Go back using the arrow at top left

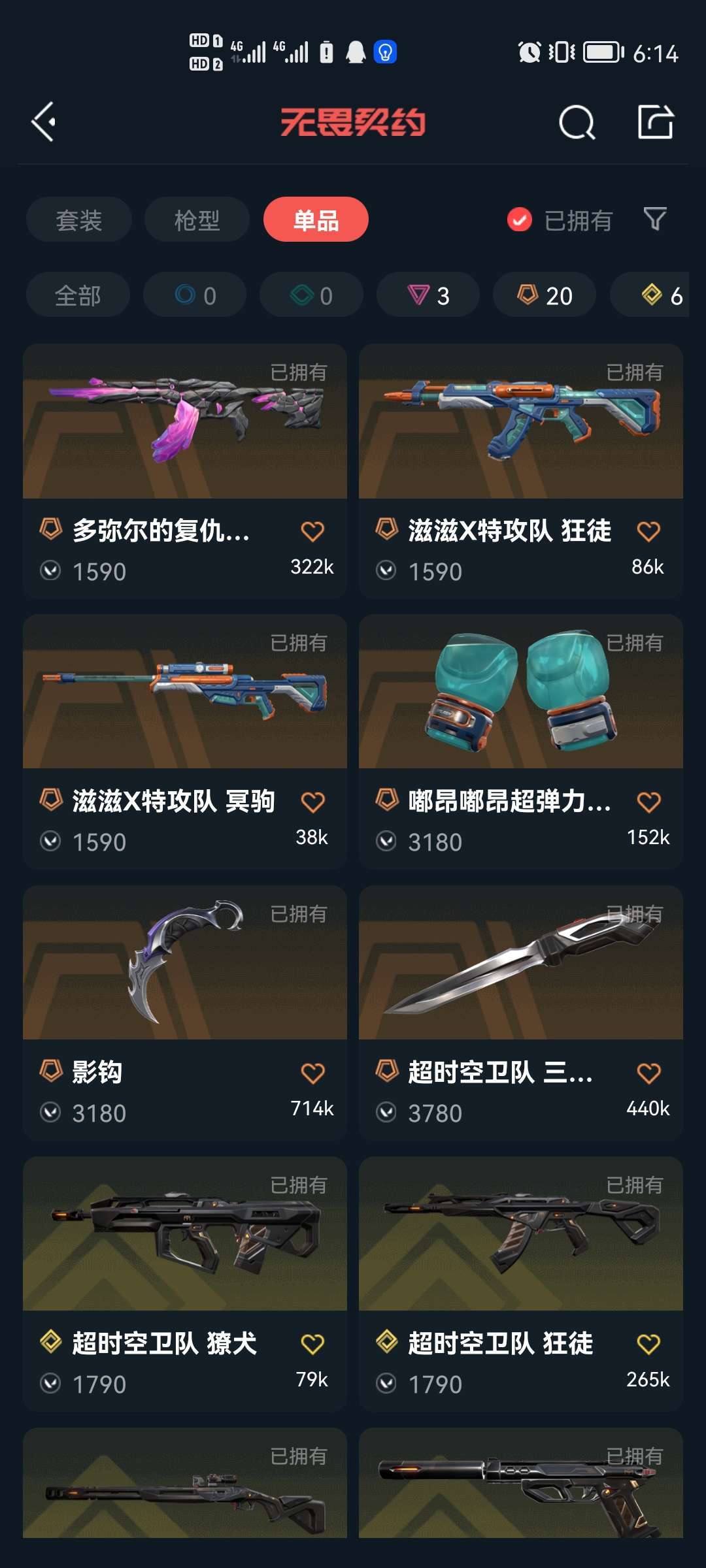pos(44,122)
